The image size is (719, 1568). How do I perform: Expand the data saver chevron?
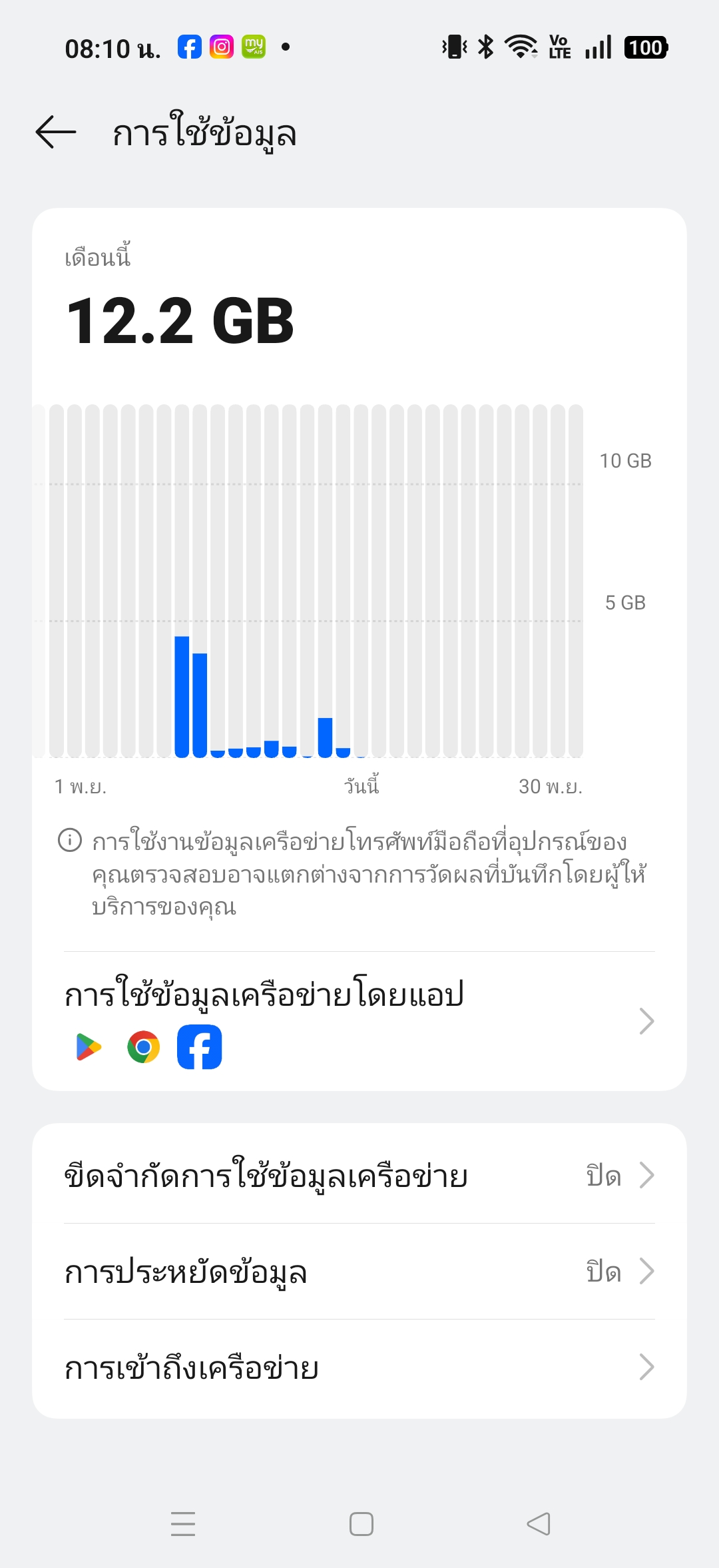645,1270
